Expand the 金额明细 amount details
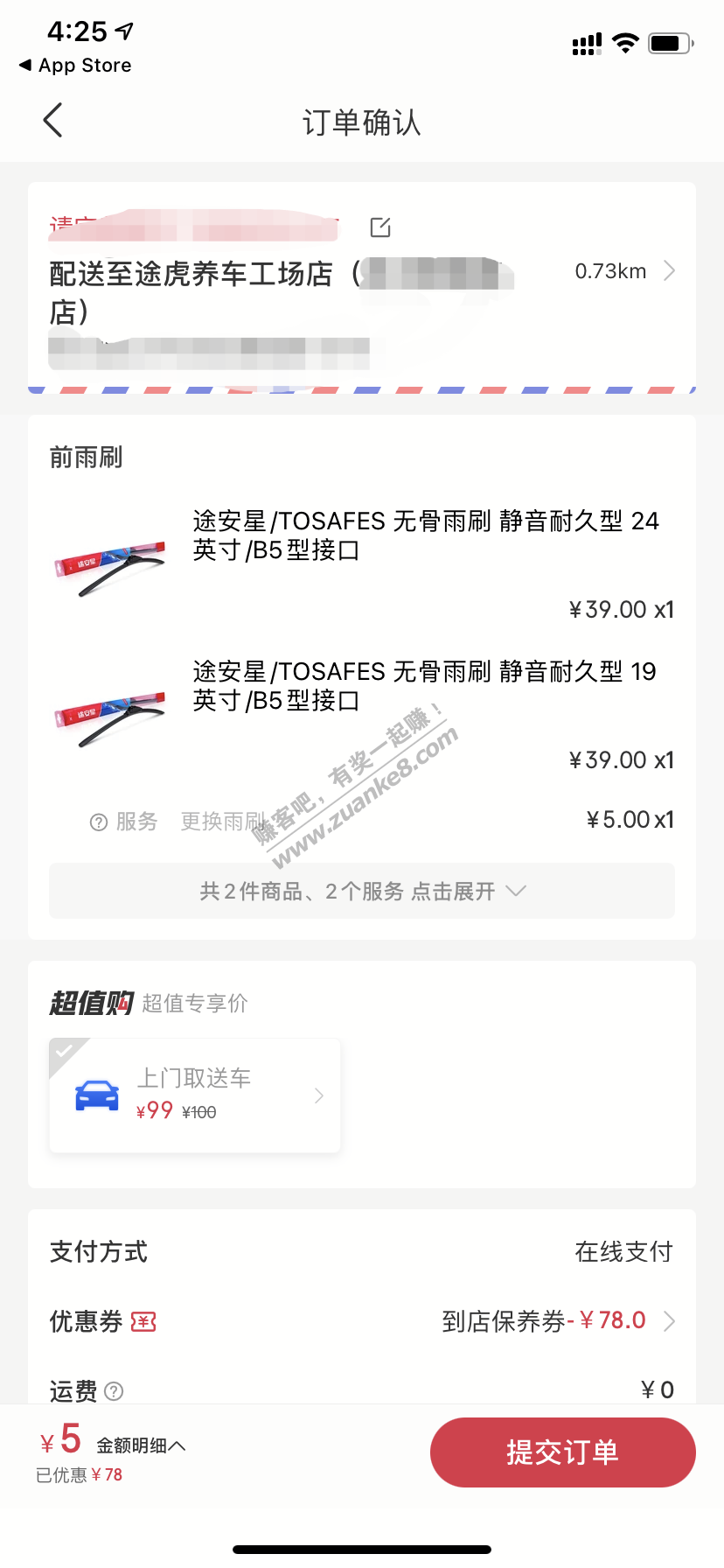This screenshot has height=1568, width=724. pos(141,1445)
